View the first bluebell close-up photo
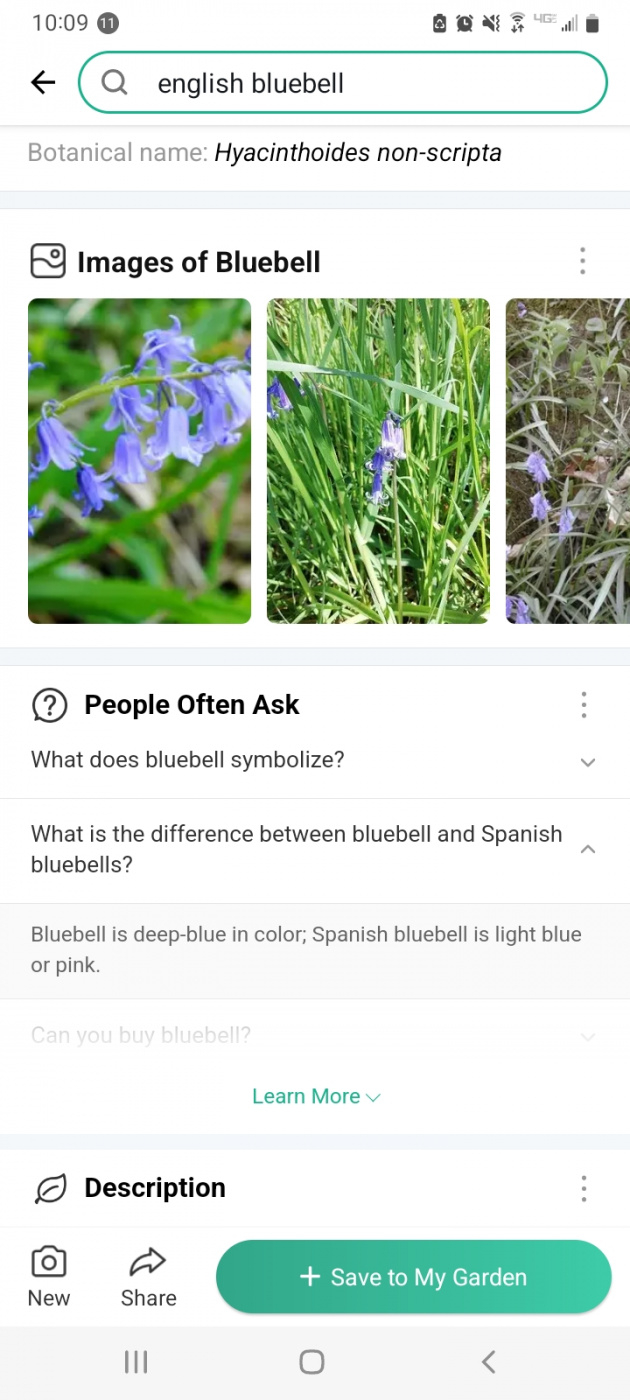This screenshot has width=630, height=1400. [x=139, y=461]
